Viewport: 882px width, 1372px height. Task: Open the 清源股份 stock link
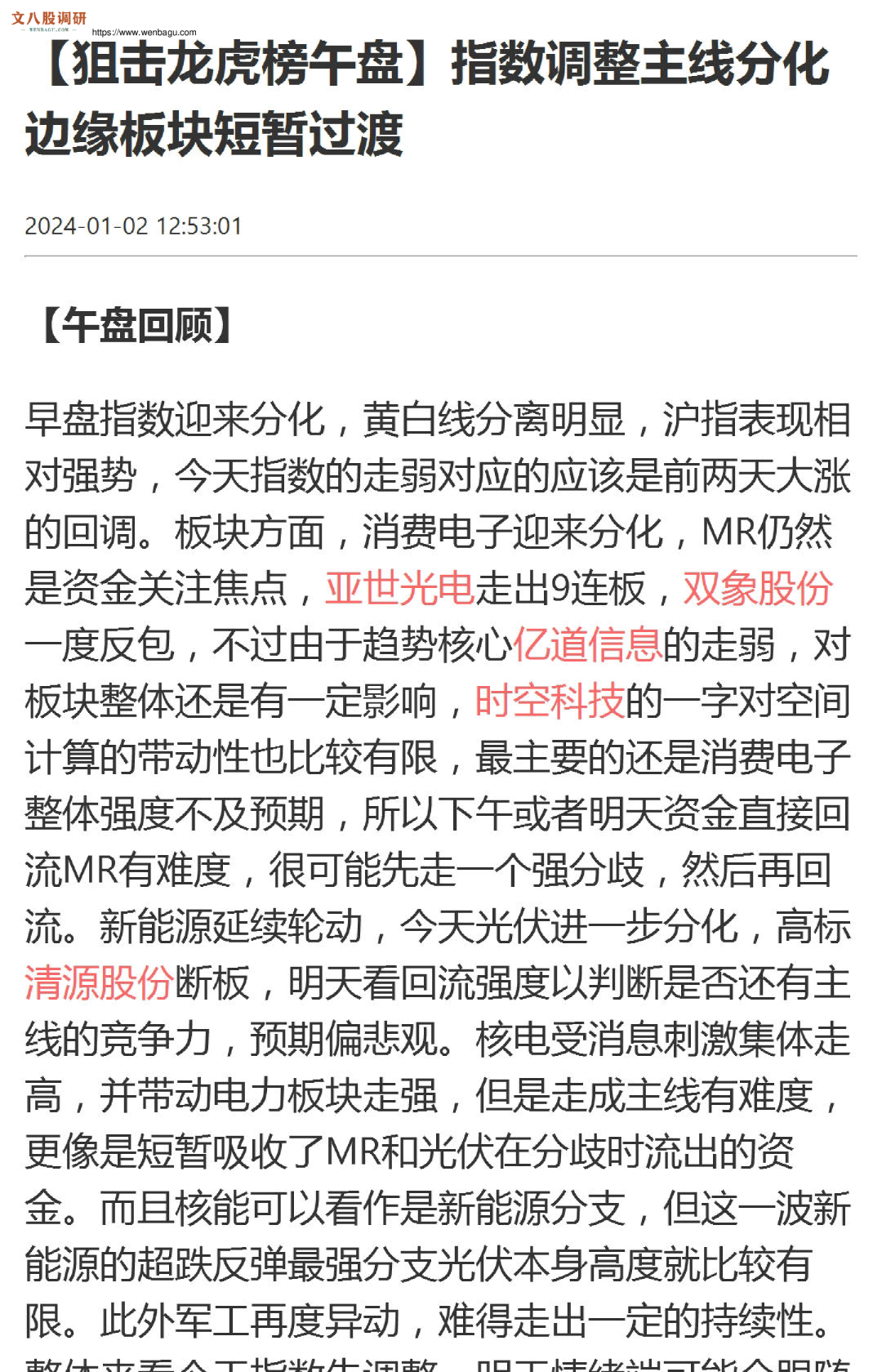99,982
